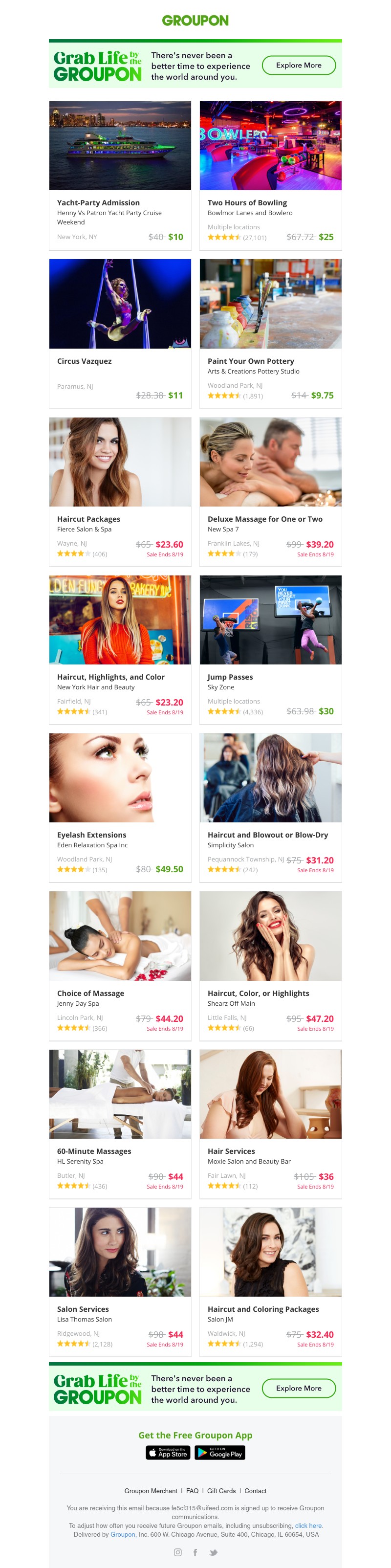This screenshot has width=391, height=1568.
Task: Get the app on Google Play
Action: pyautogui.click(x=219, y=1453)
